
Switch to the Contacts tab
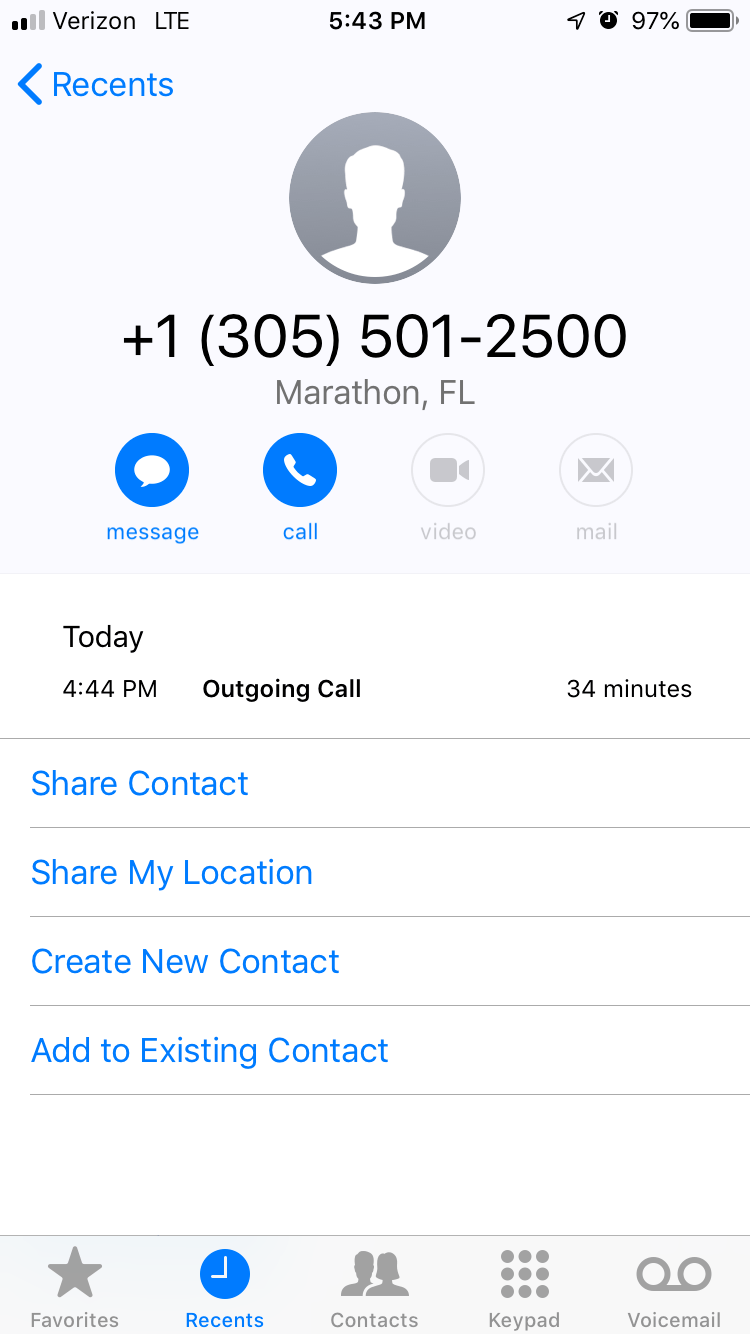pyautogui.click(x=375, y=1287)
